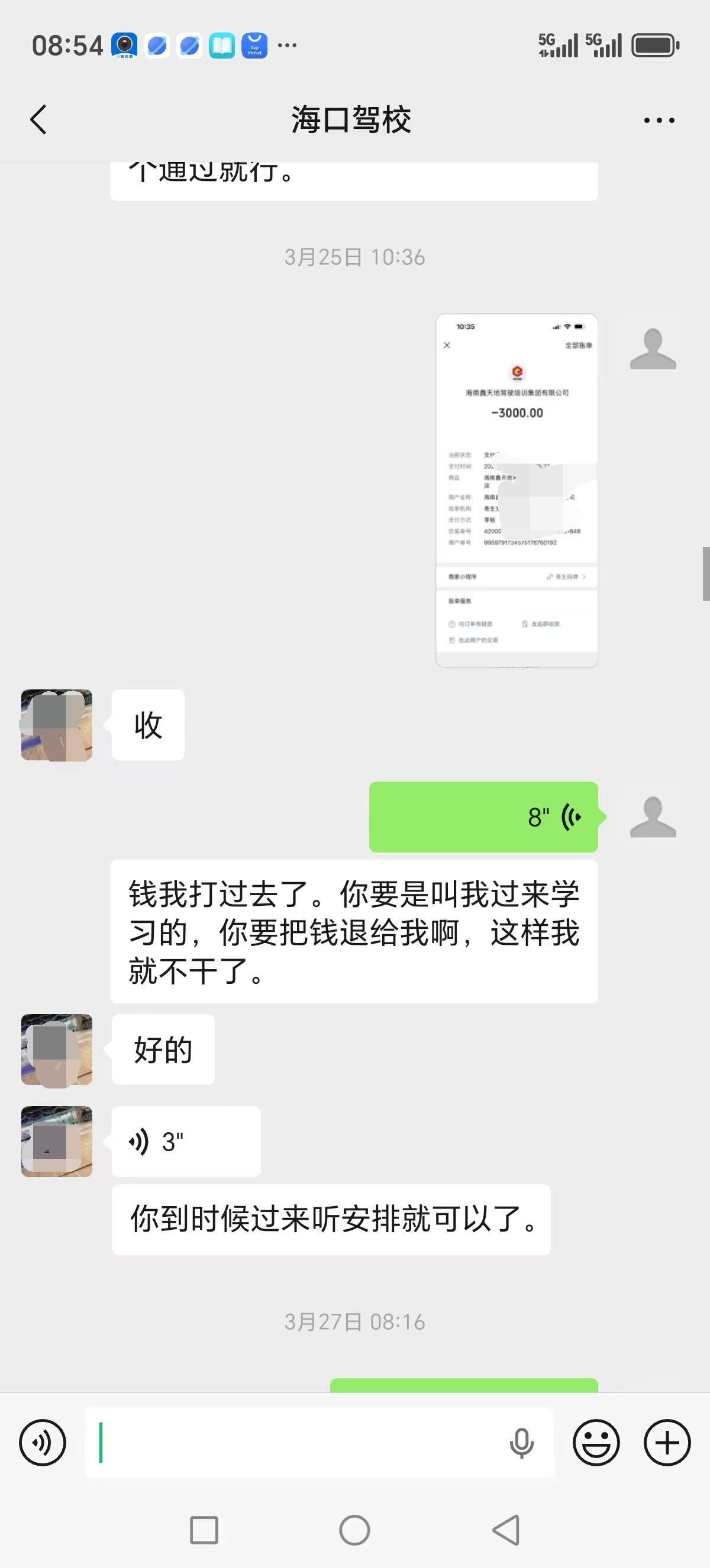Go to the system home screen

(x=354, y=1530)
